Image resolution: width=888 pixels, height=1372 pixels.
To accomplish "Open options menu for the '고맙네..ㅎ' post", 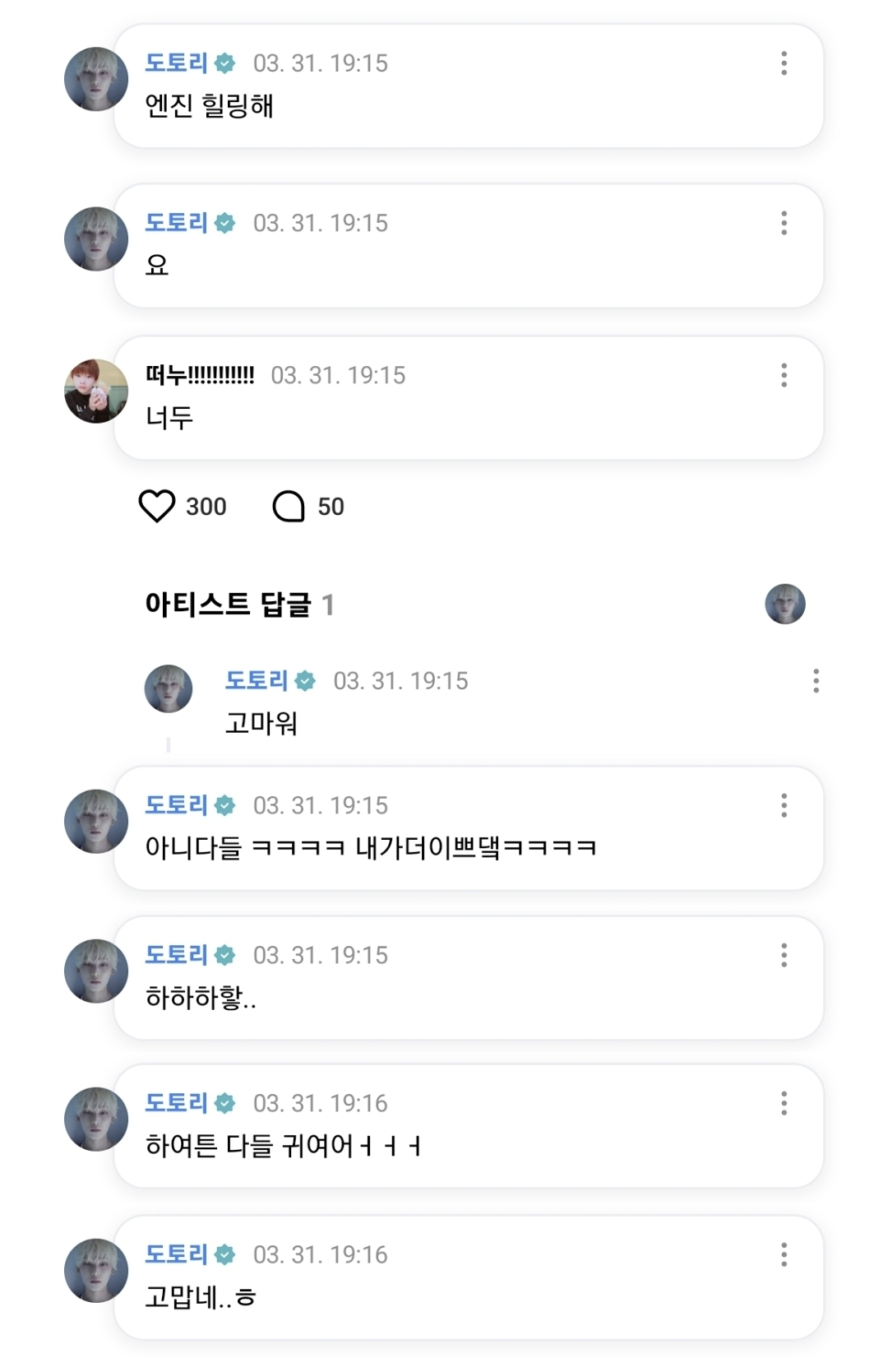I will click(x=784, y=1254).
